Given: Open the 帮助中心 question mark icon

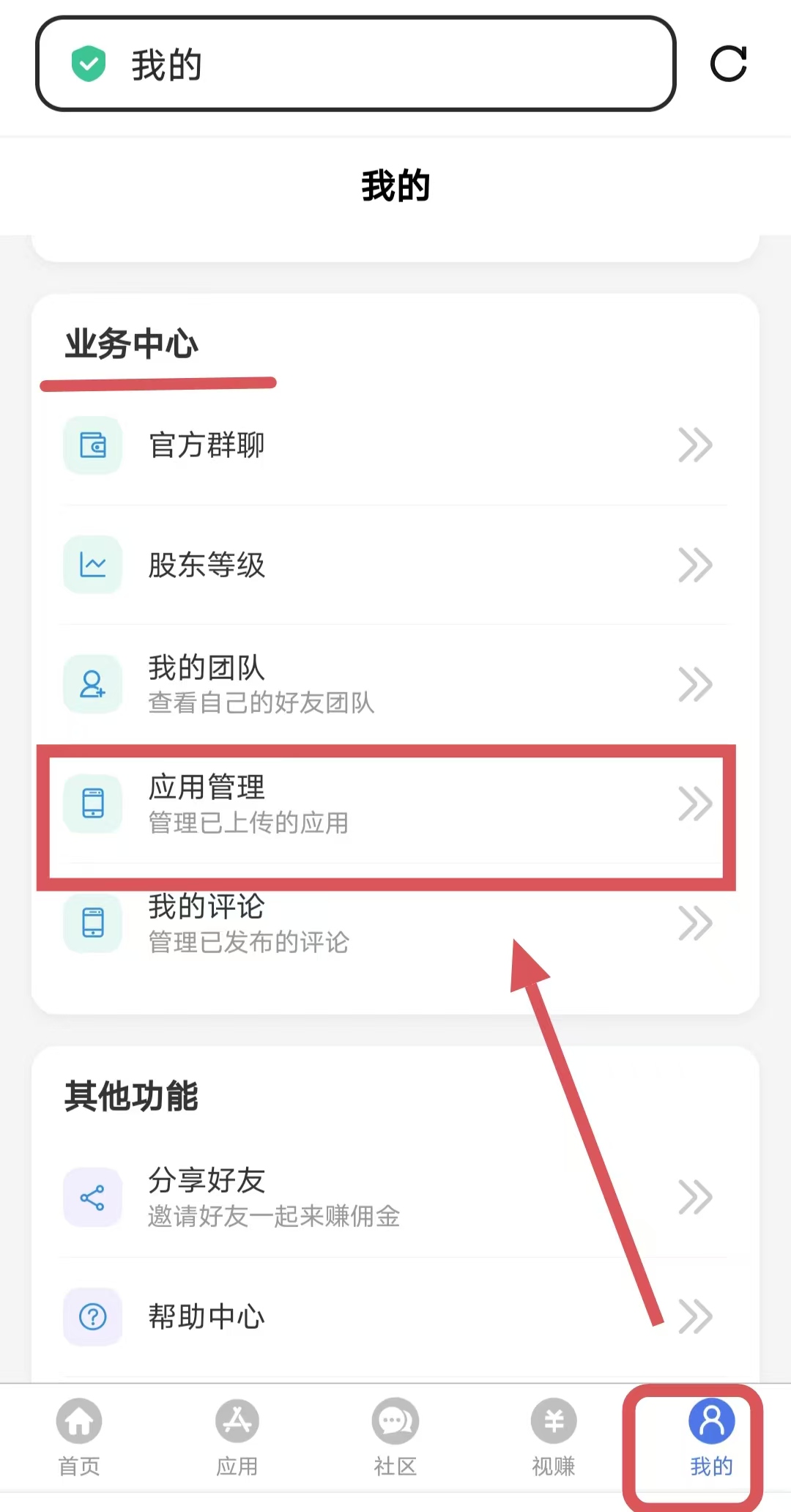Looking at the screenshot, I should pos(92,1316).
